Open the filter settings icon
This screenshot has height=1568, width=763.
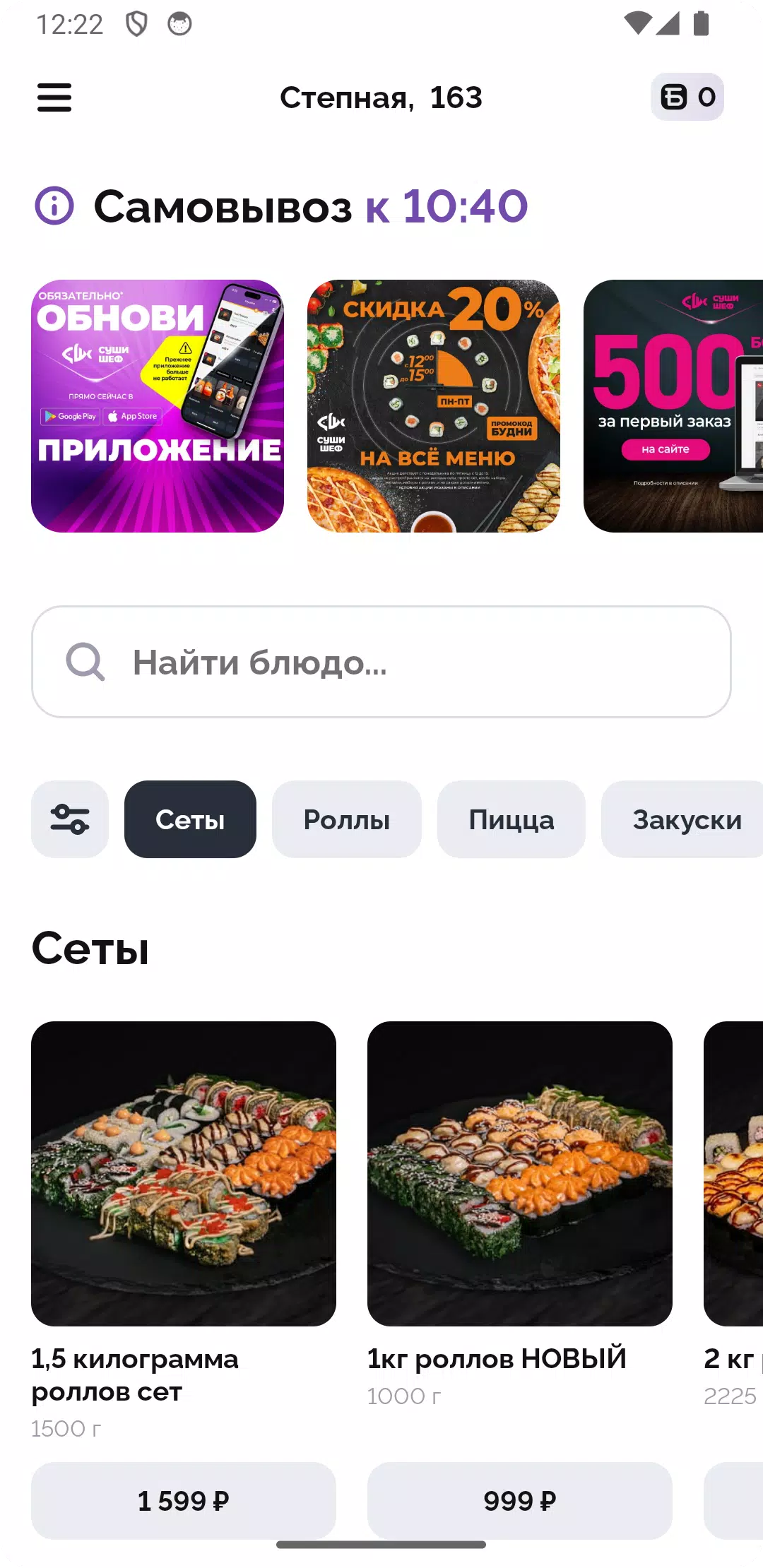click(x=70, y=819)
